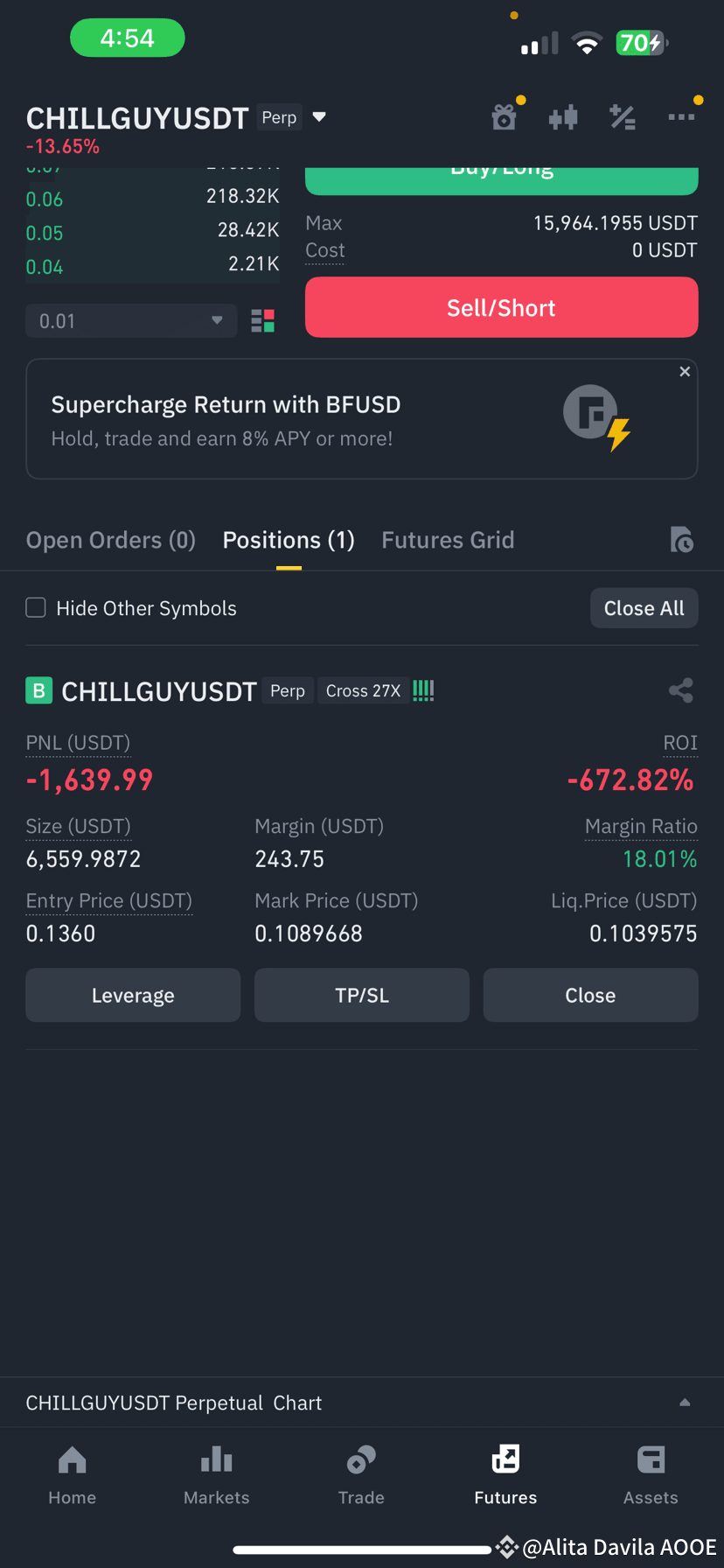Switch to the Open Orders tab
Screen dimensions: 724x1568
pyautogui.click(x=110, y=539)
